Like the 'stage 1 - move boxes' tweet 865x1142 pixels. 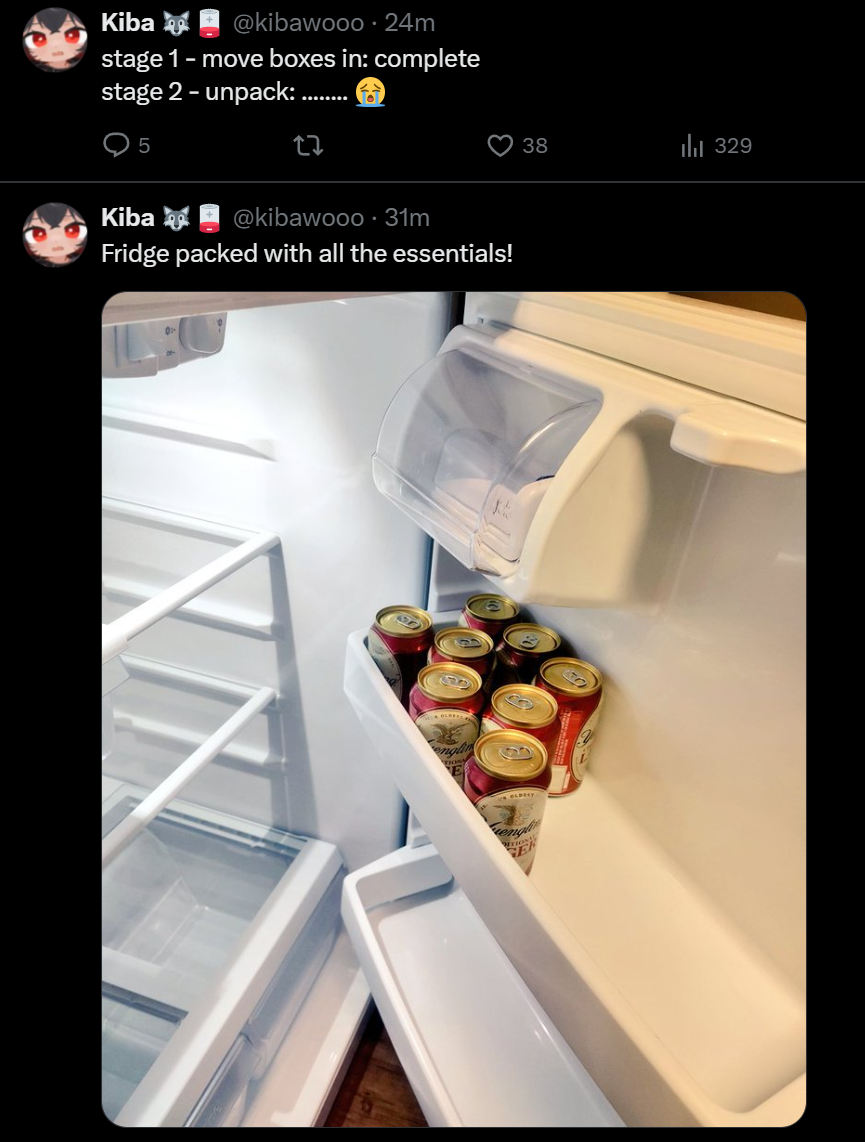coord(501,146)
